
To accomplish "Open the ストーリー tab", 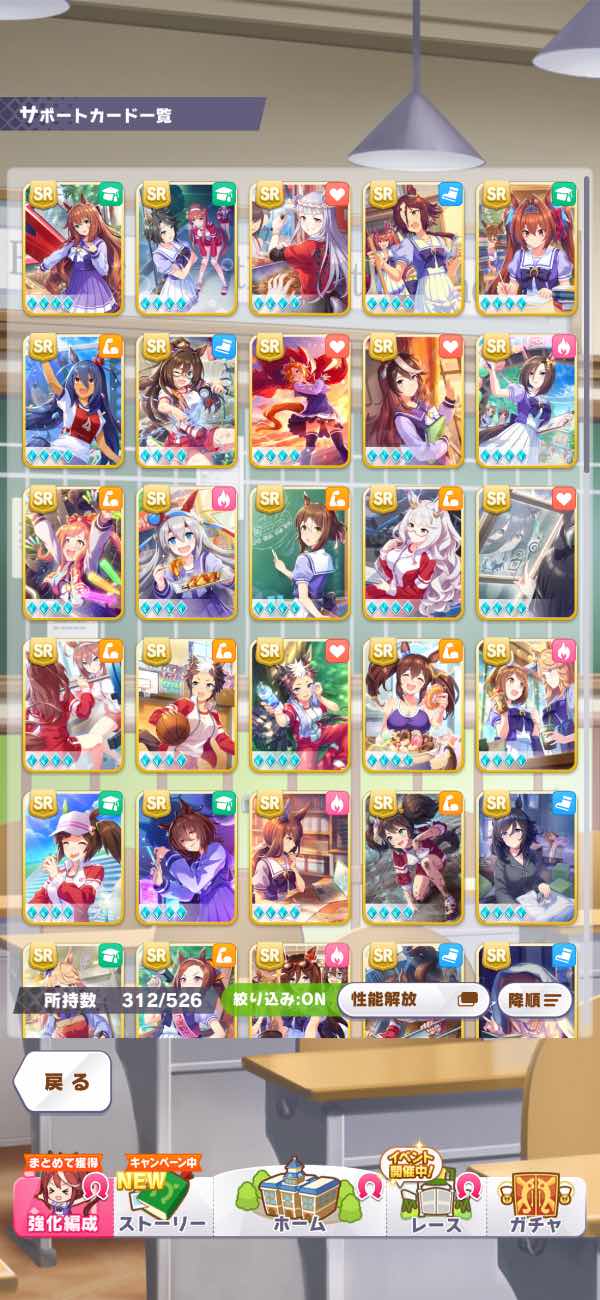I will (162, 1204).
